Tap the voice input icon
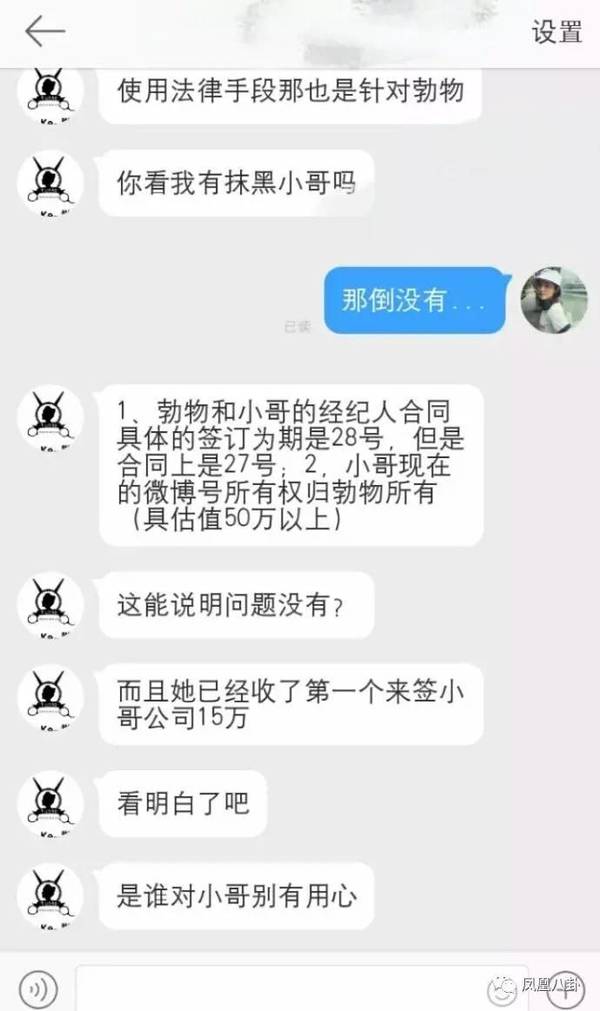The image size is (600, 1011). pyautogui.click(x=38, y=989)
